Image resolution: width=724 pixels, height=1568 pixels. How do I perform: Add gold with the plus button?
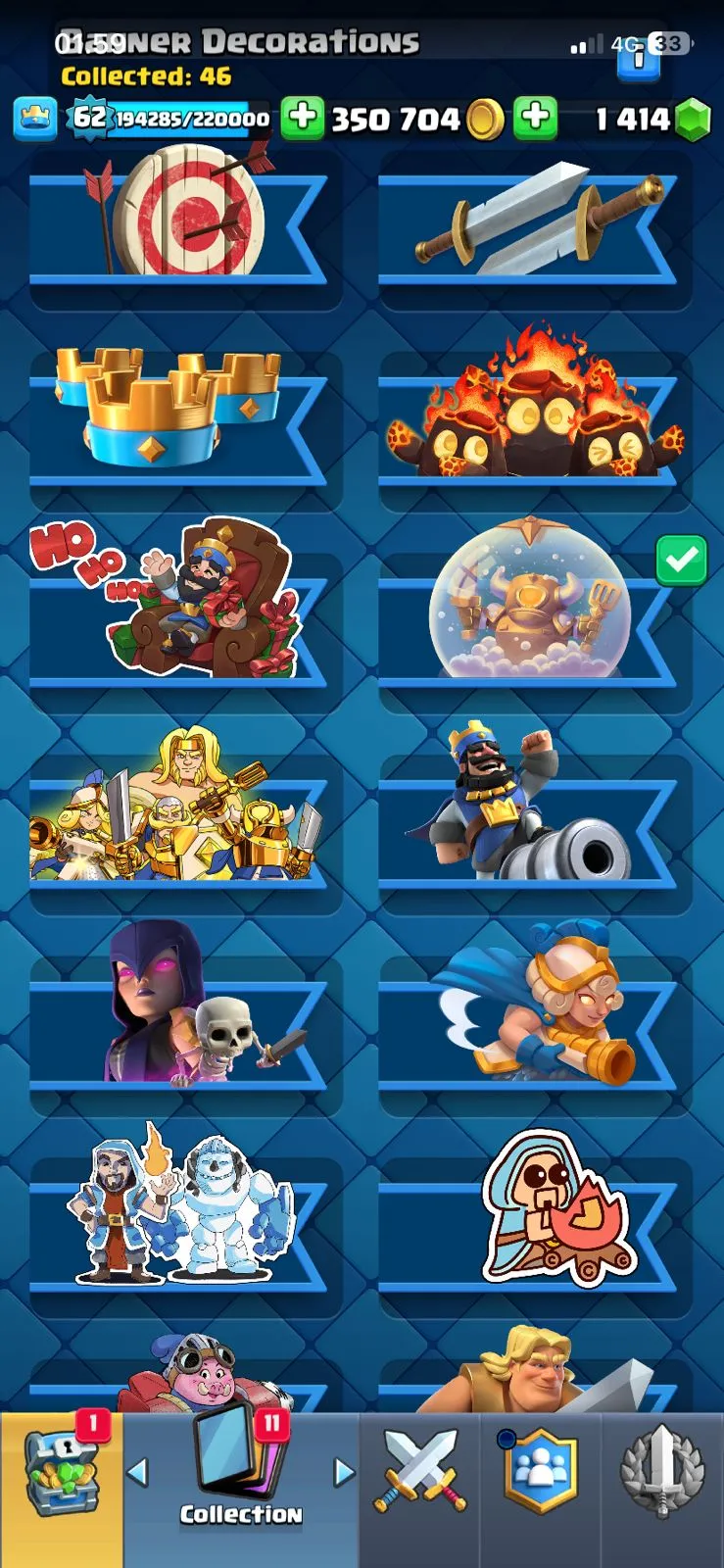(303, 119)
